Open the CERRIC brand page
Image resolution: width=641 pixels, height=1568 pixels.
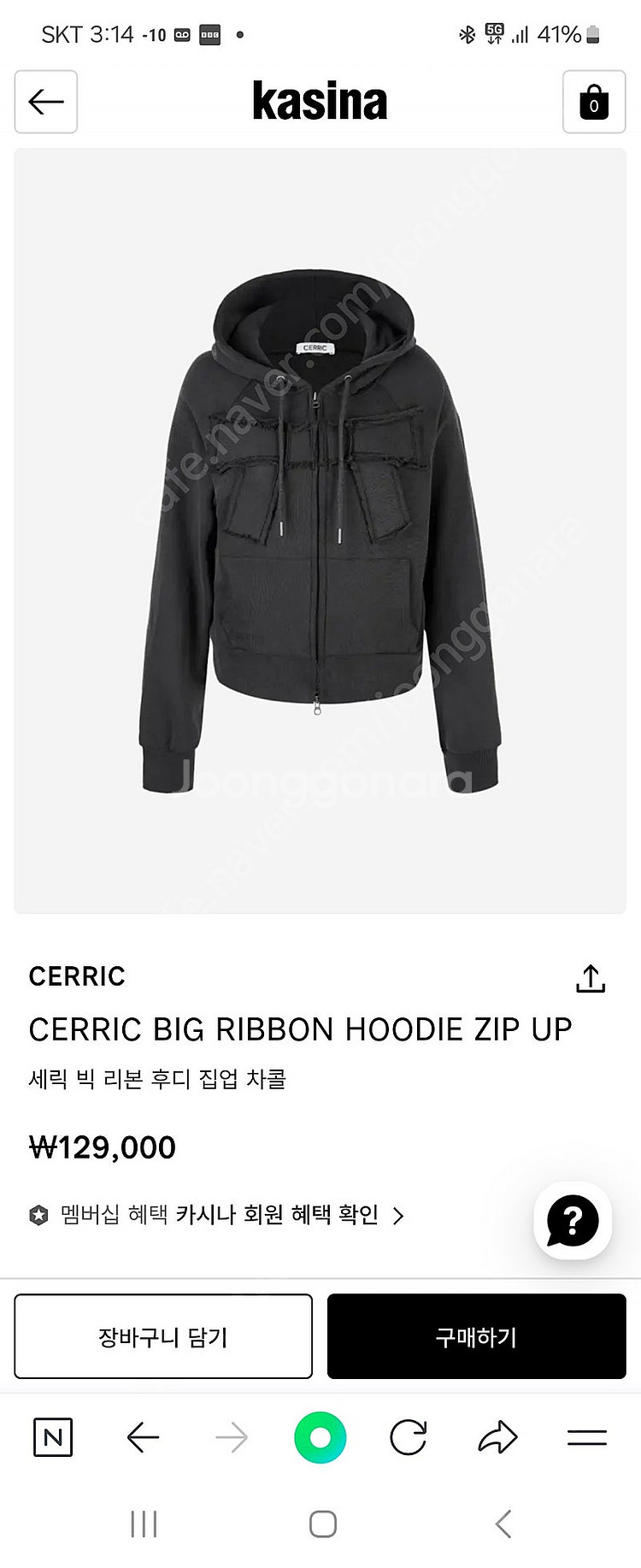77,976
